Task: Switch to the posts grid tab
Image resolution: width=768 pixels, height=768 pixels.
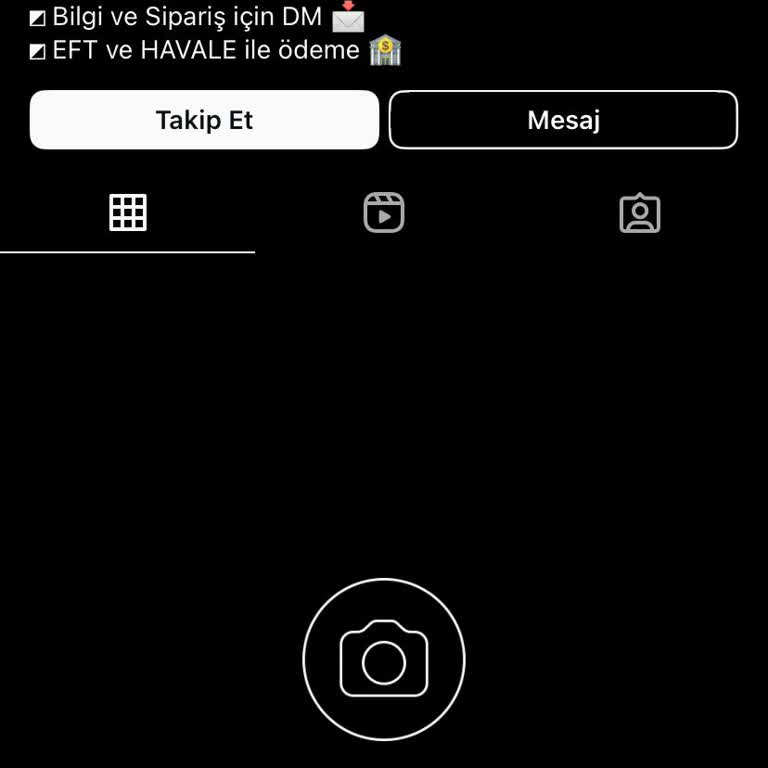Action: tap(128, 213)
